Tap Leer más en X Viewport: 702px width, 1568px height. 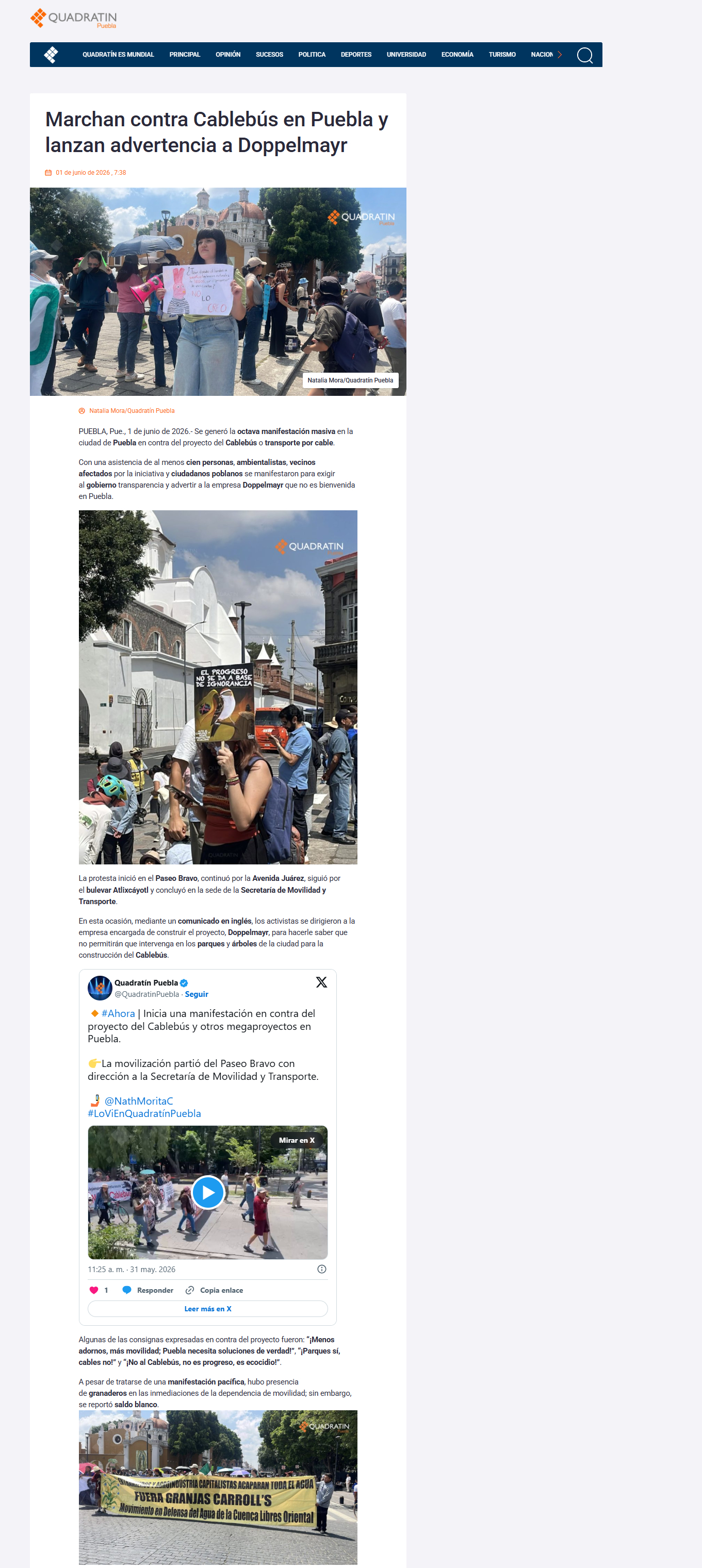tap(208, 1309)
